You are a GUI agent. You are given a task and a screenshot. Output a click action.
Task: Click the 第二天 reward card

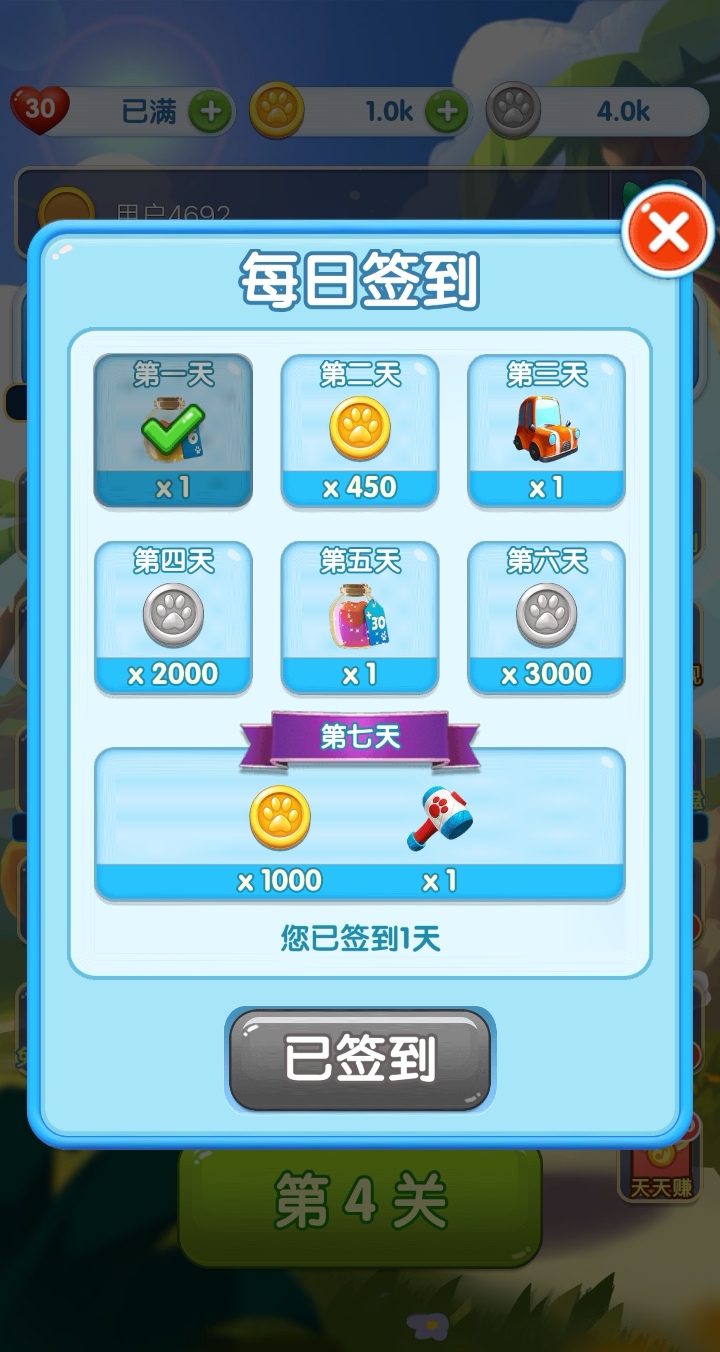click(359, 430)
